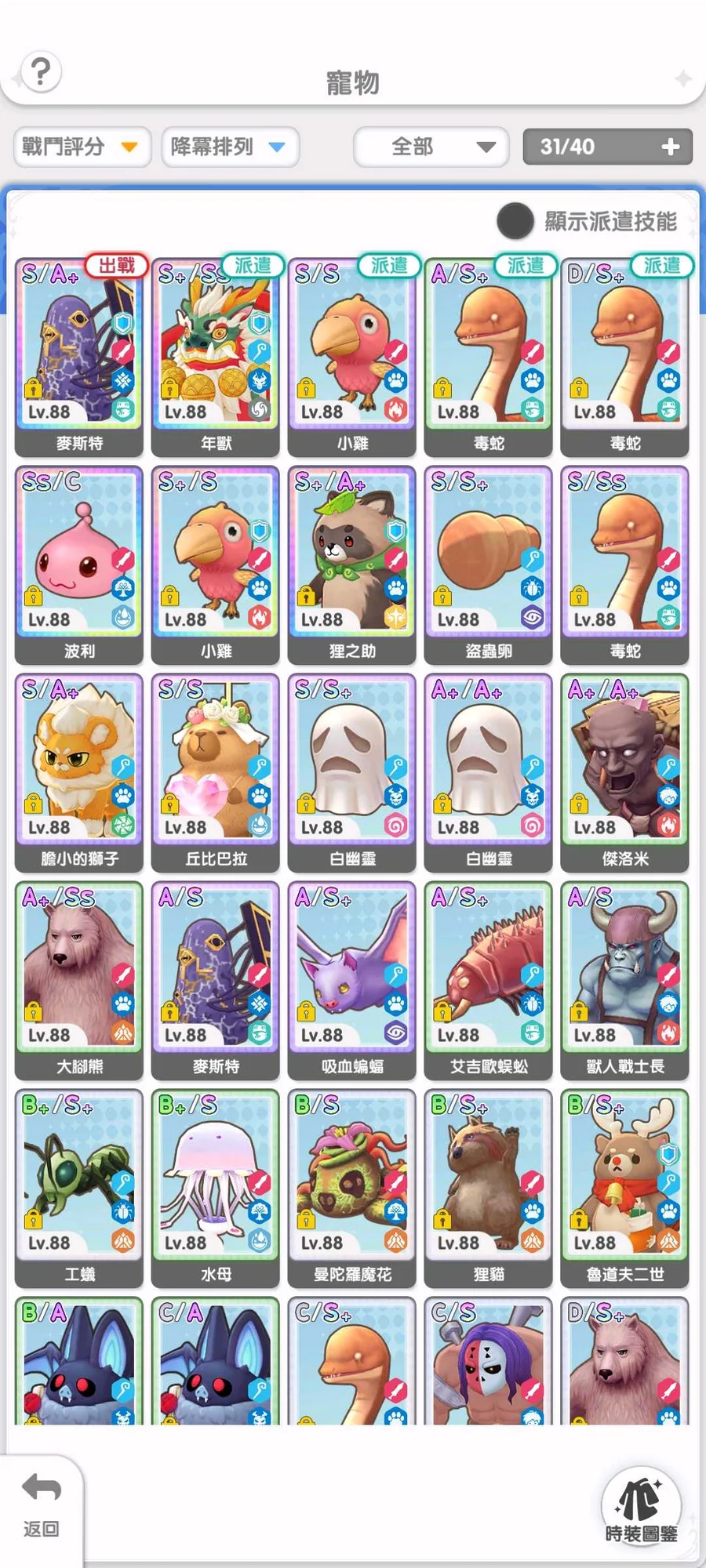Expand the 全部 filter dropdown
706x1568 pixels.
(x=431, y=147)
